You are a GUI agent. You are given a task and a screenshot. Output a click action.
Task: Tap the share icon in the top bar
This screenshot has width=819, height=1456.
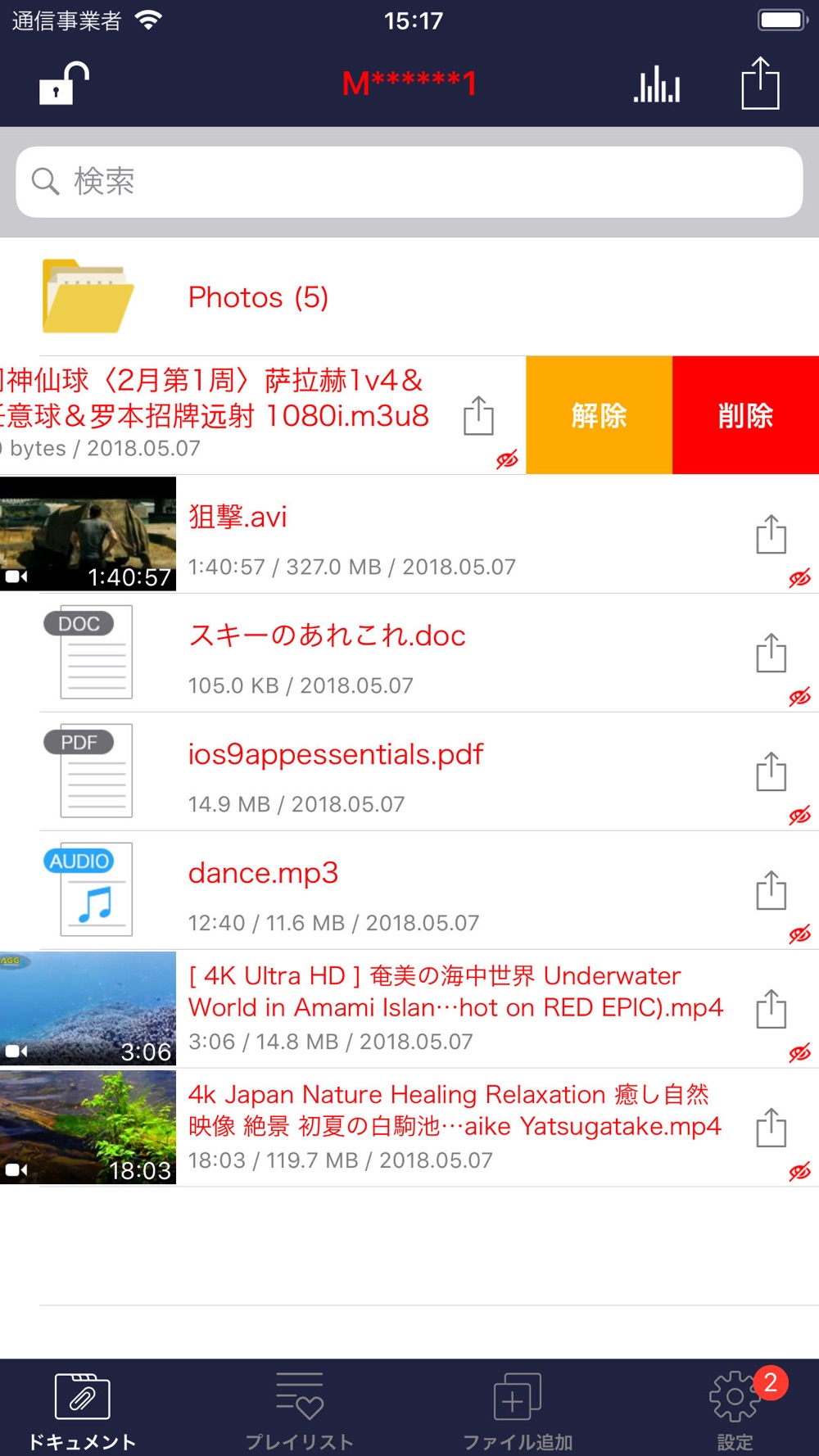pyautogui.click(x=761, y=83)
